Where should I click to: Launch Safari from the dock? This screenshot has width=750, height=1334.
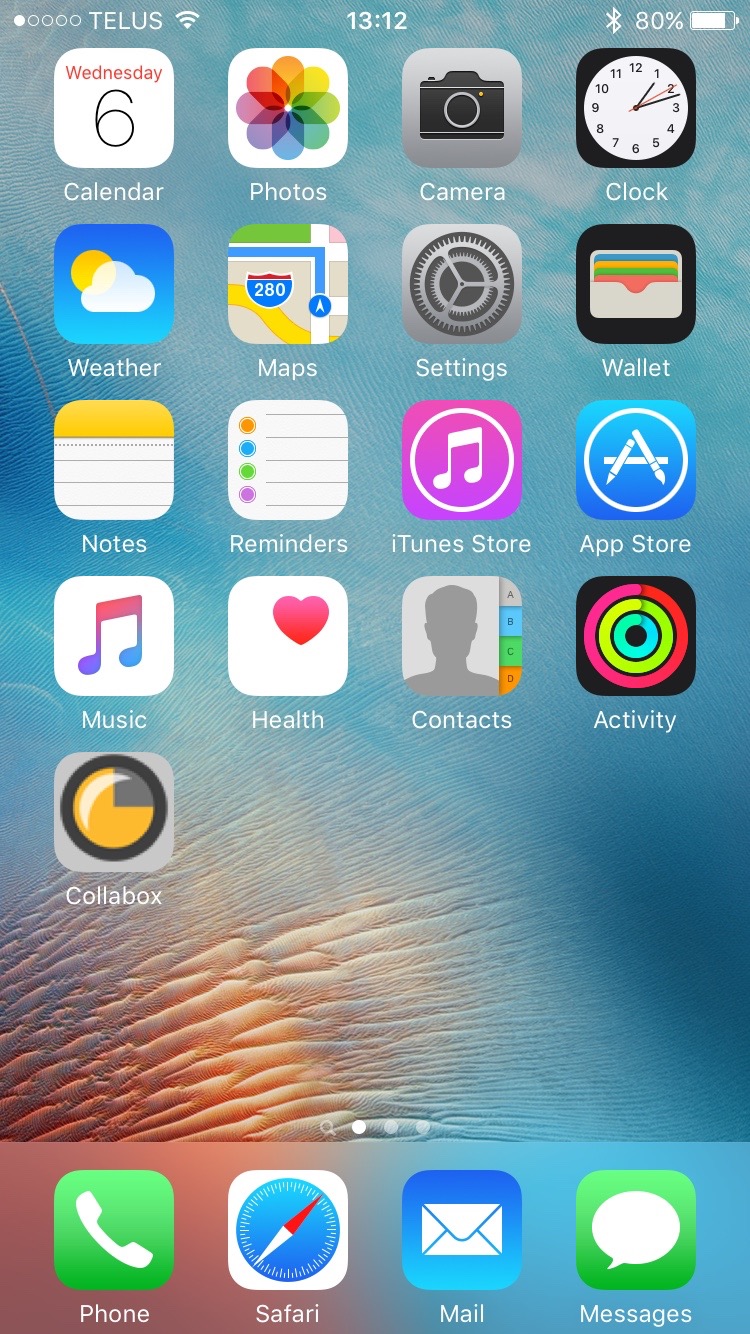[x=288, y=1230]
